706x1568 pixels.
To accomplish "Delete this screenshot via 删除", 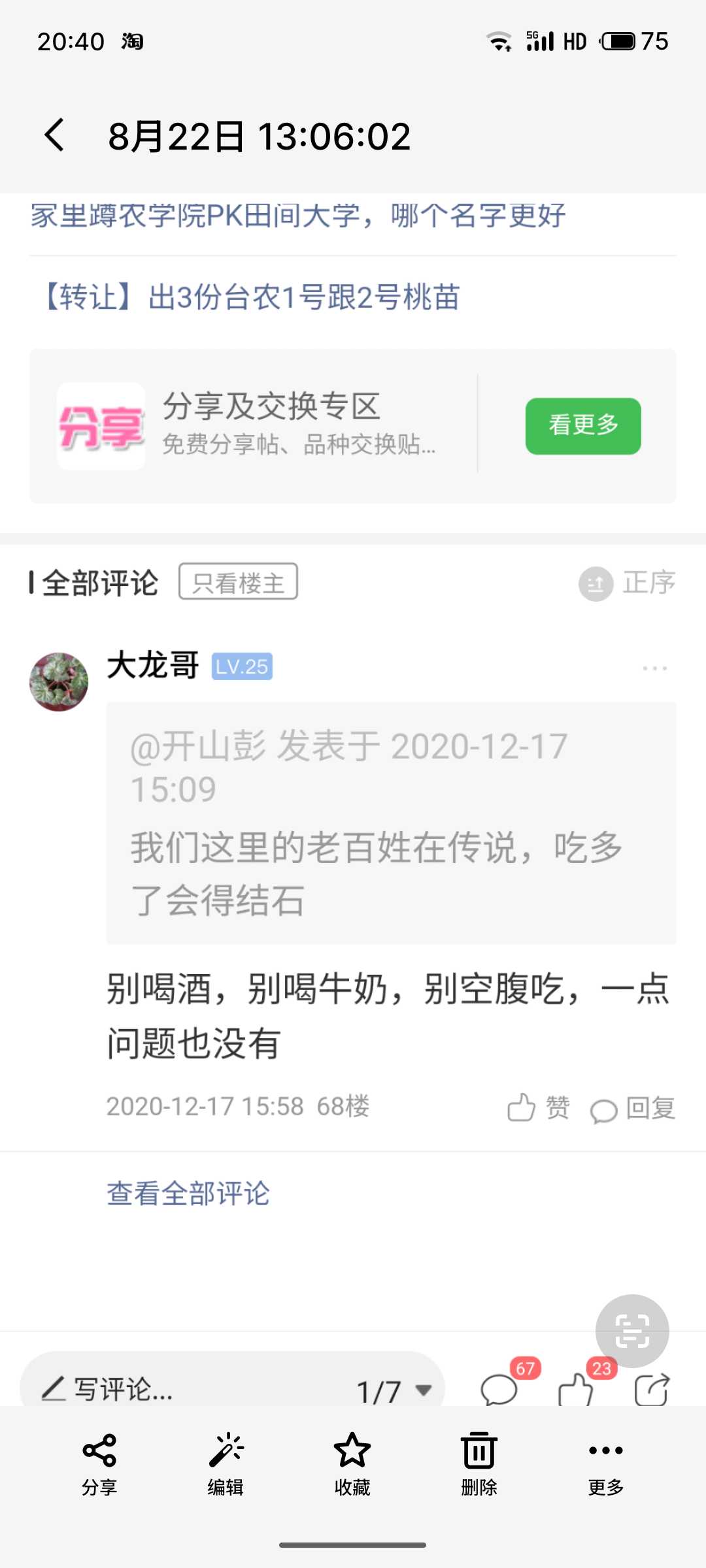I will point(479,1463).
